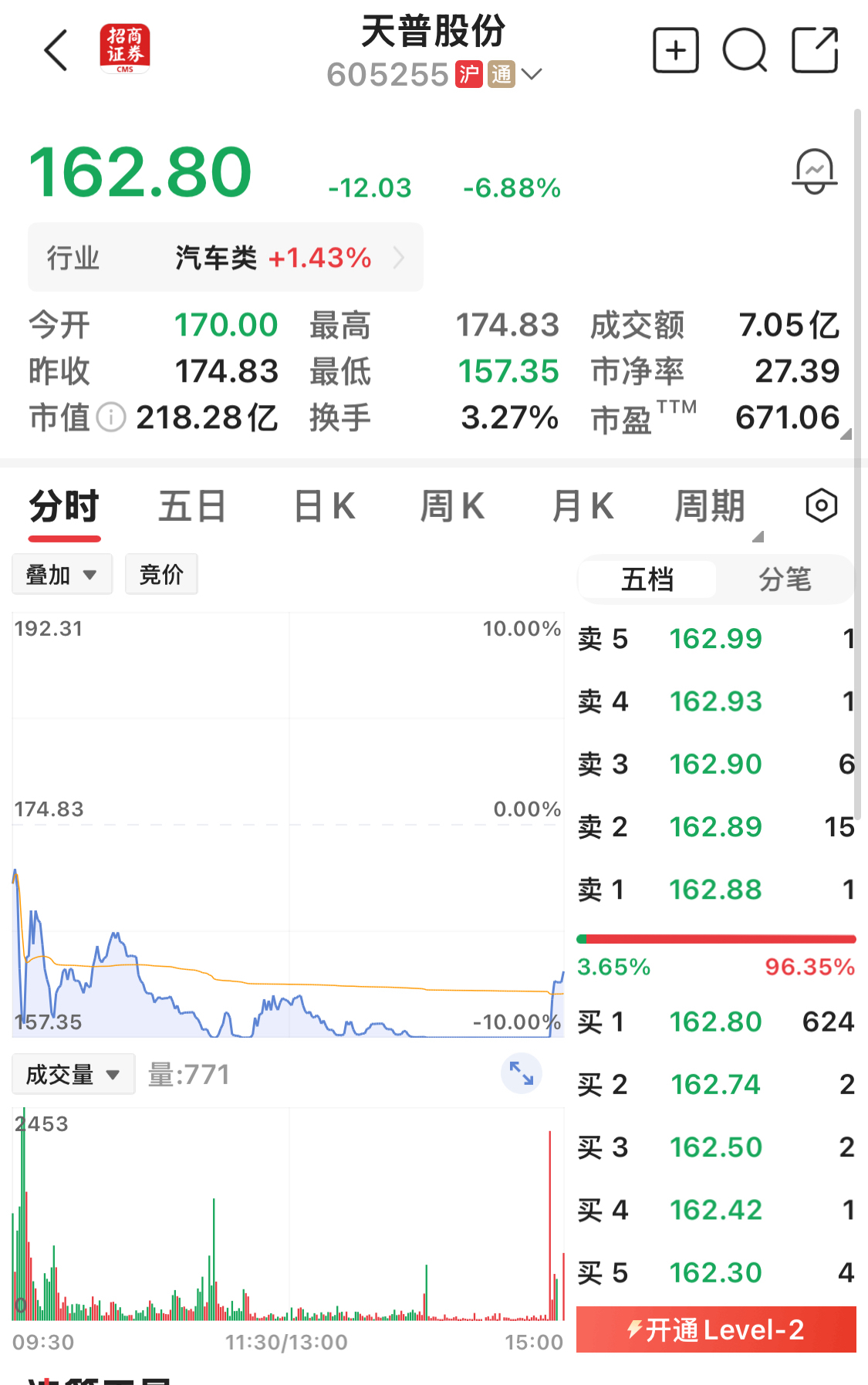Screen dimensions: 868x1385
Task: Open the 汽车类 industry row
Action: point(225,258)
